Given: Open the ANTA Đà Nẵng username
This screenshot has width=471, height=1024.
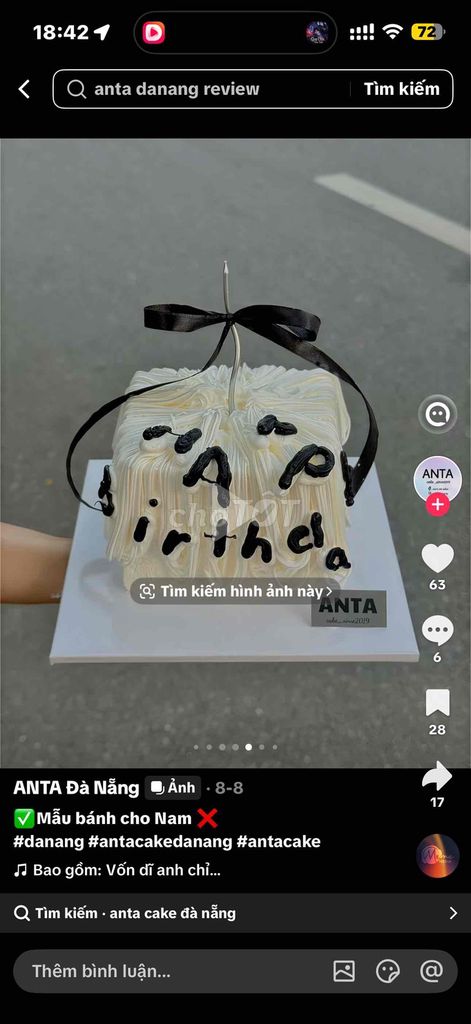Looking at the screenshot, I should click(76, 788).
